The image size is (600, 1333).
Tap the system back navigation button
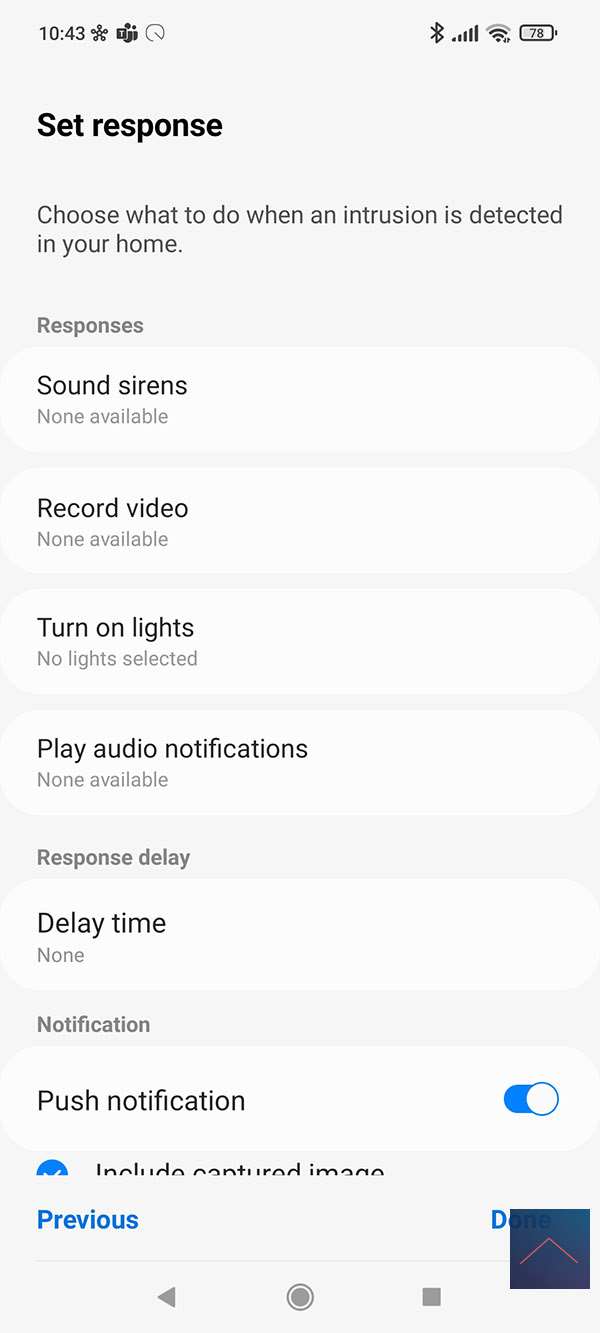point(167,1297)
